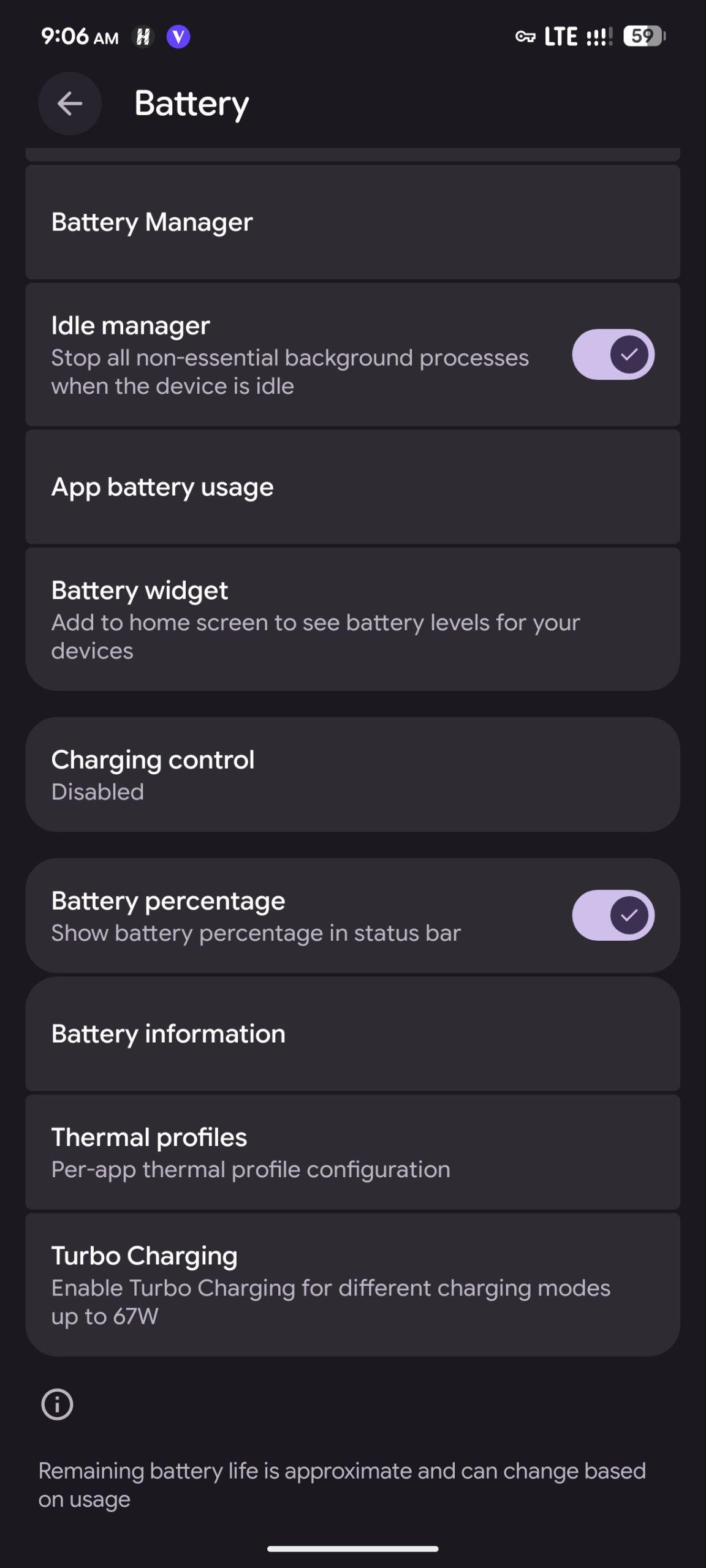Open Turbo Charging settings
Screen dimensions: 706x1568
(352, 1284)
